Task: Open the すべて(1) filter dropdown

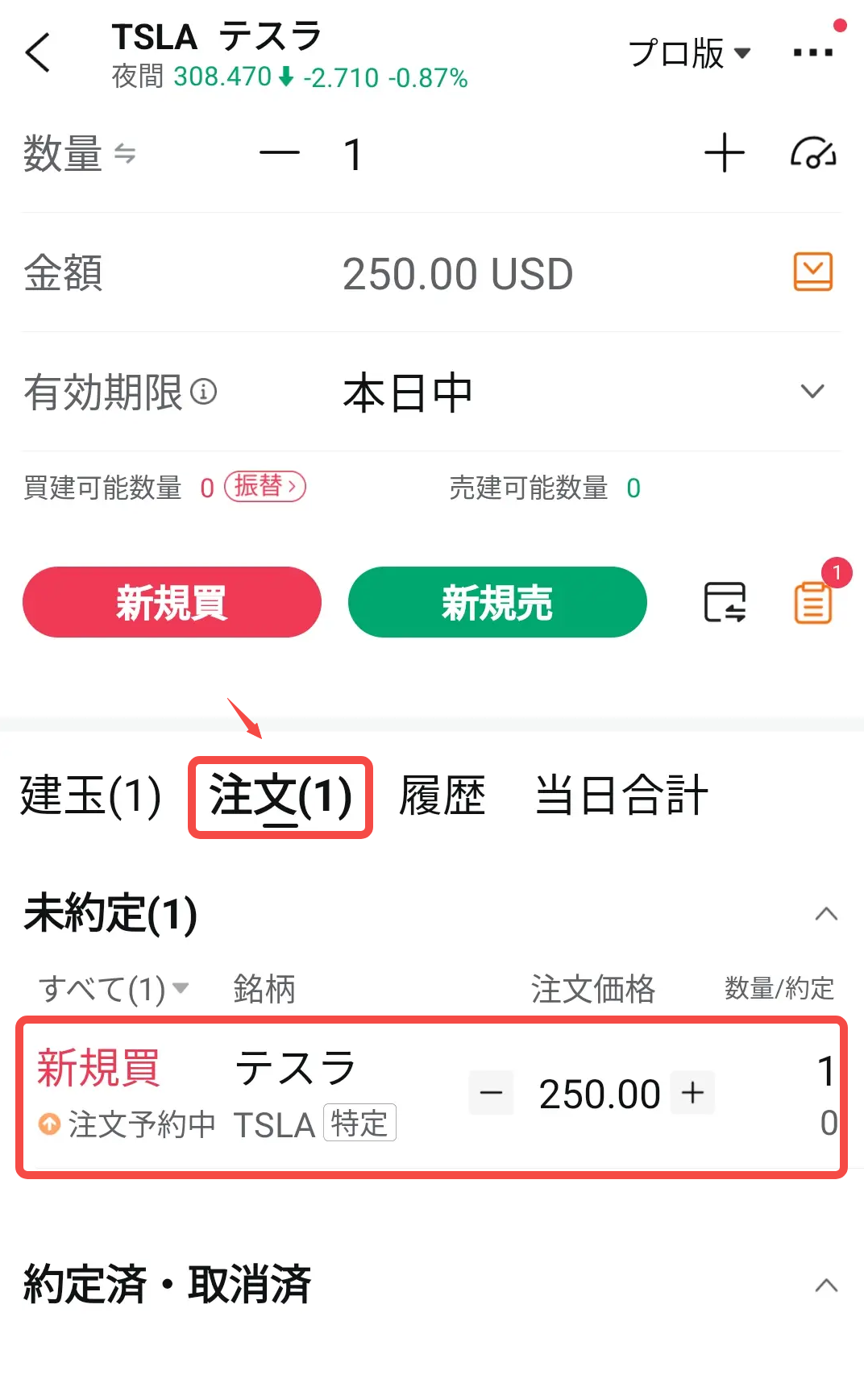Action: point(114,988)
